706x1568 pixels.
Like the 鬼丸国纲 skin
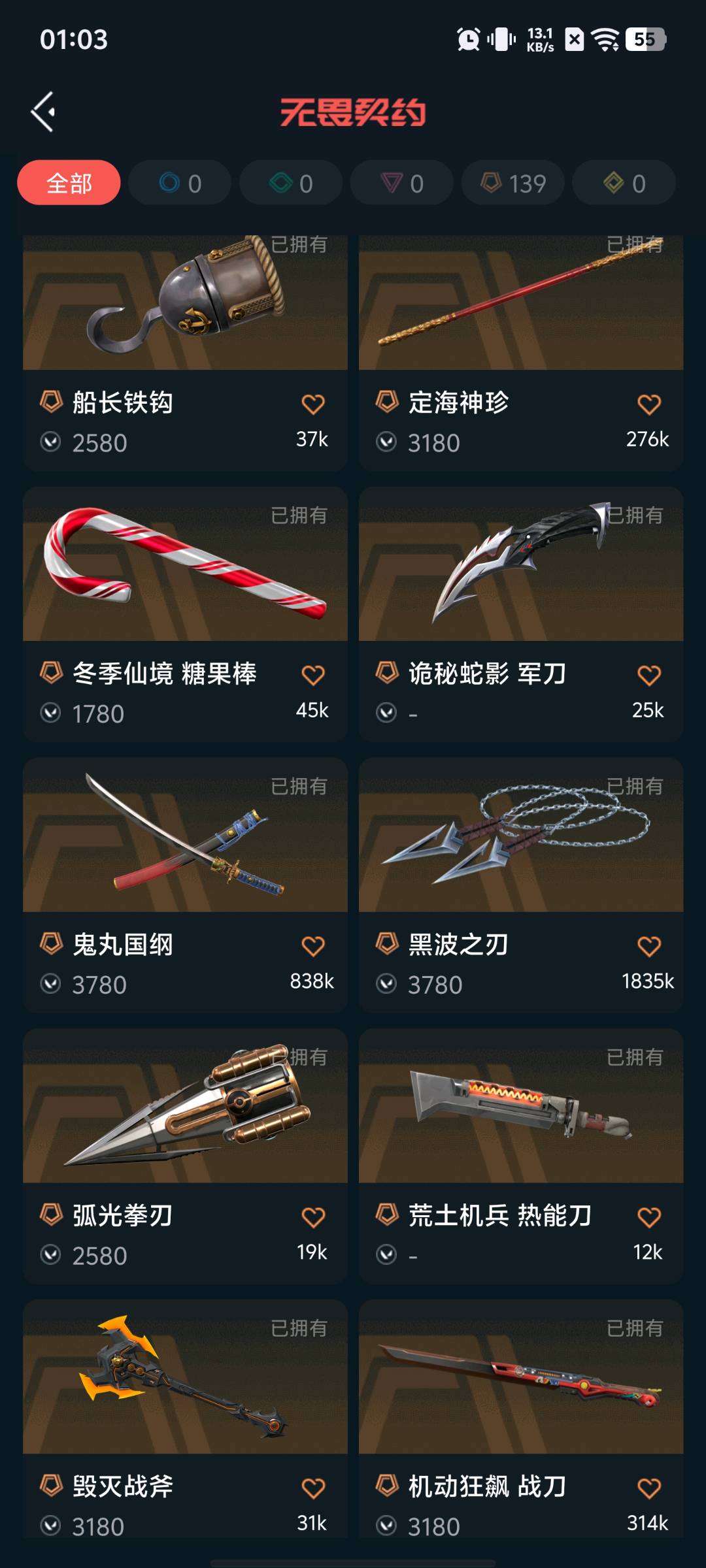(x=313, y=946)
